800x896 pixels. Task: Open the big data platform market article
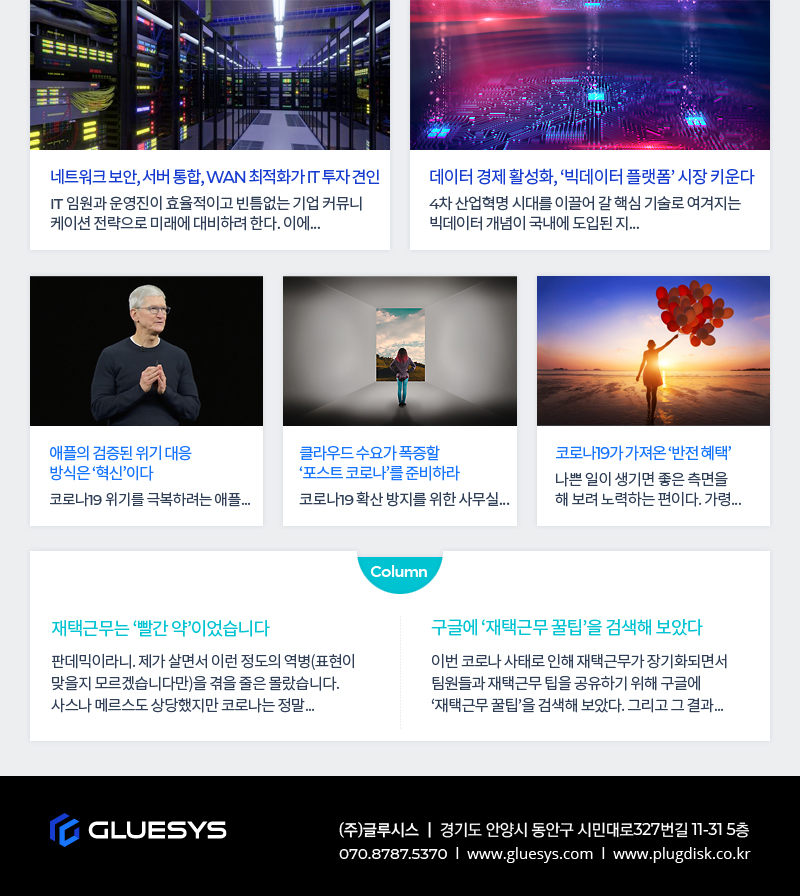click(x=591, y=177)
